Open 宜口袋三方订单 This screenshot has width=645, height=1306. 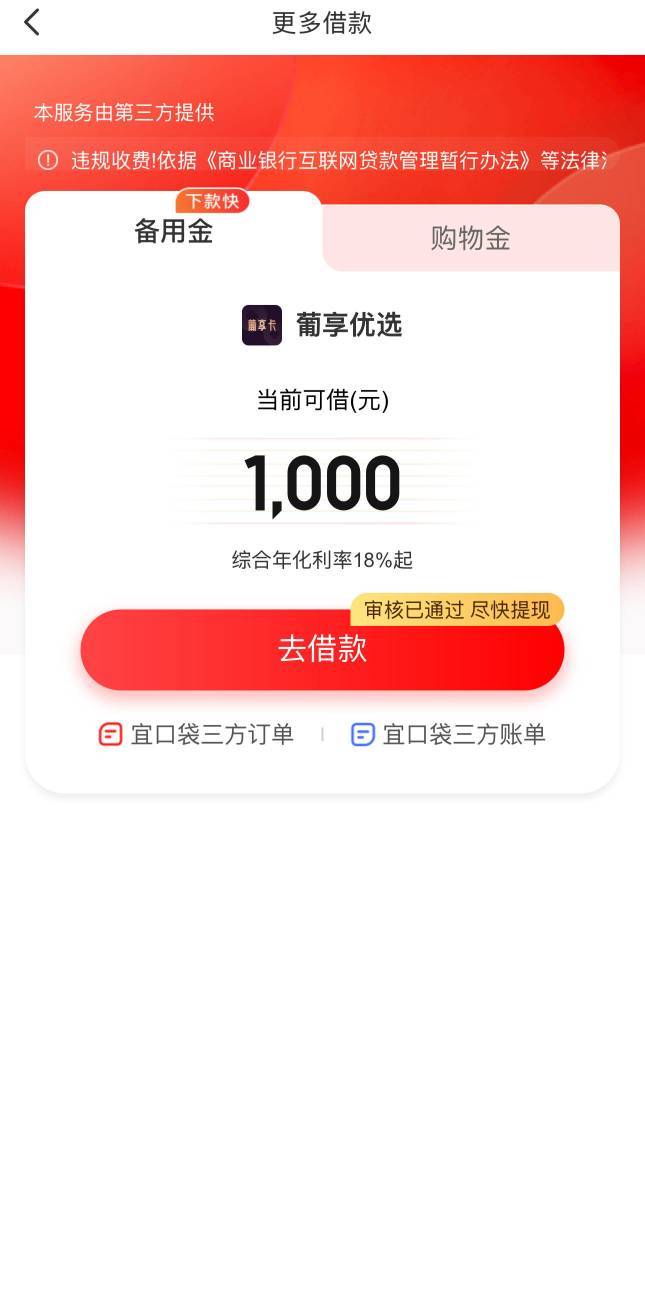pyautogui.click(x=196, y=735)
